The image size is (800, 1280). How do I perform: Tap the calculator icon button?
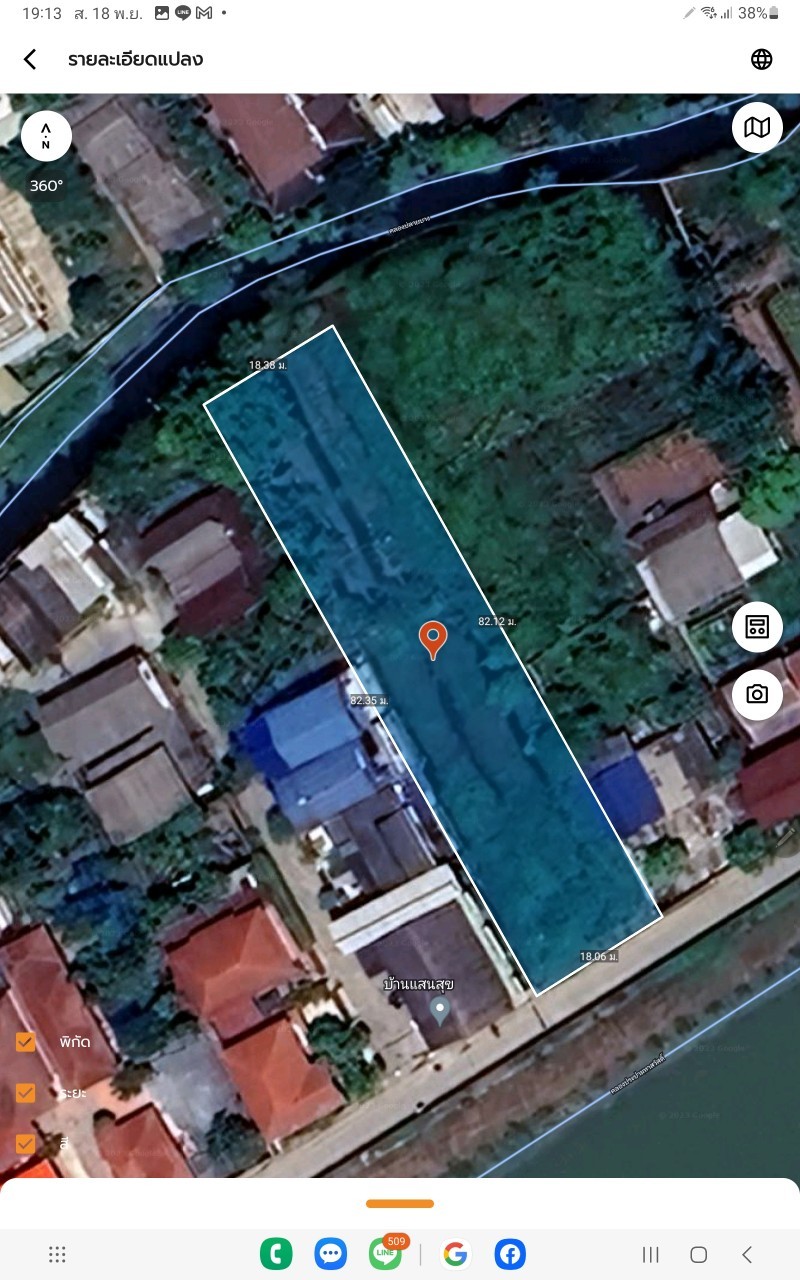(757, 627)
